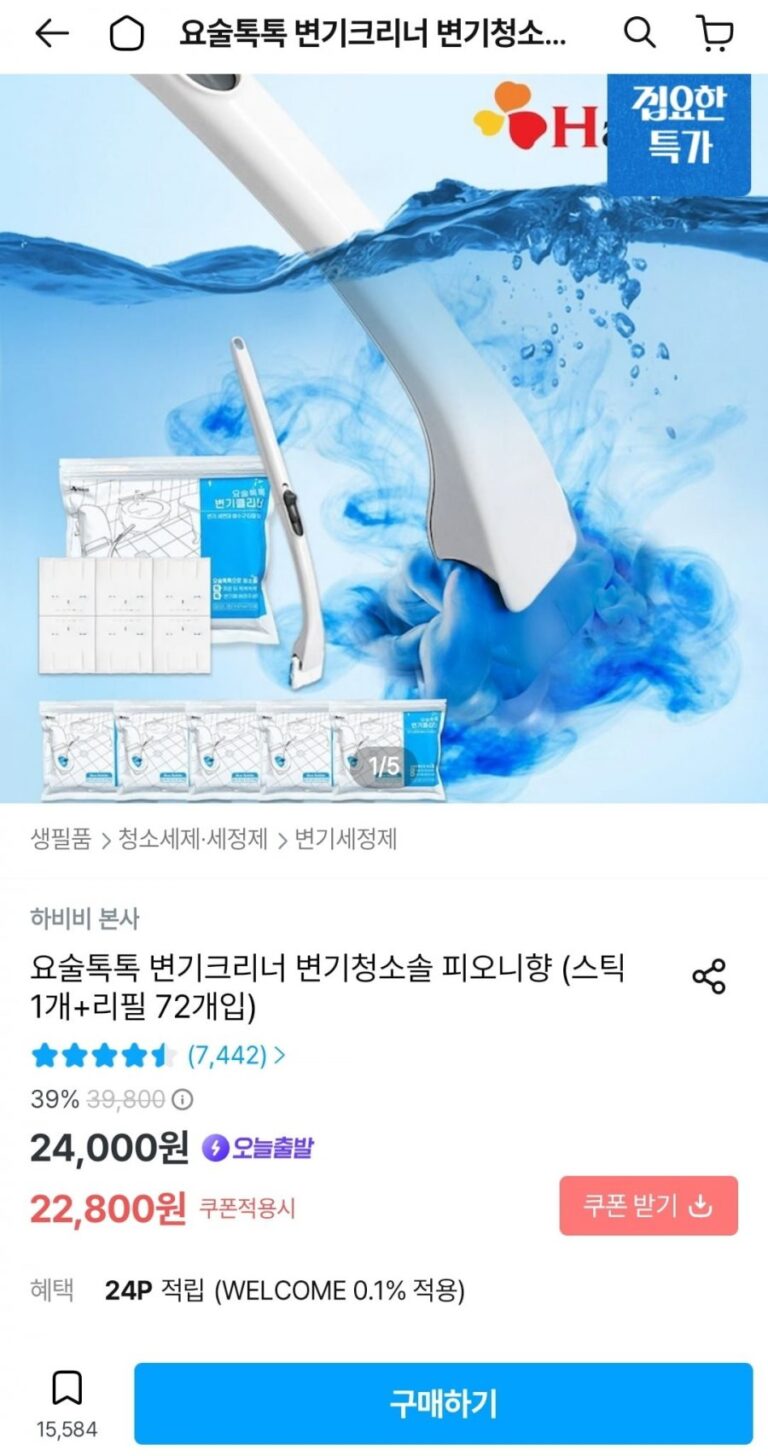Open the 변기세정제 category breadcrumb

345,839
